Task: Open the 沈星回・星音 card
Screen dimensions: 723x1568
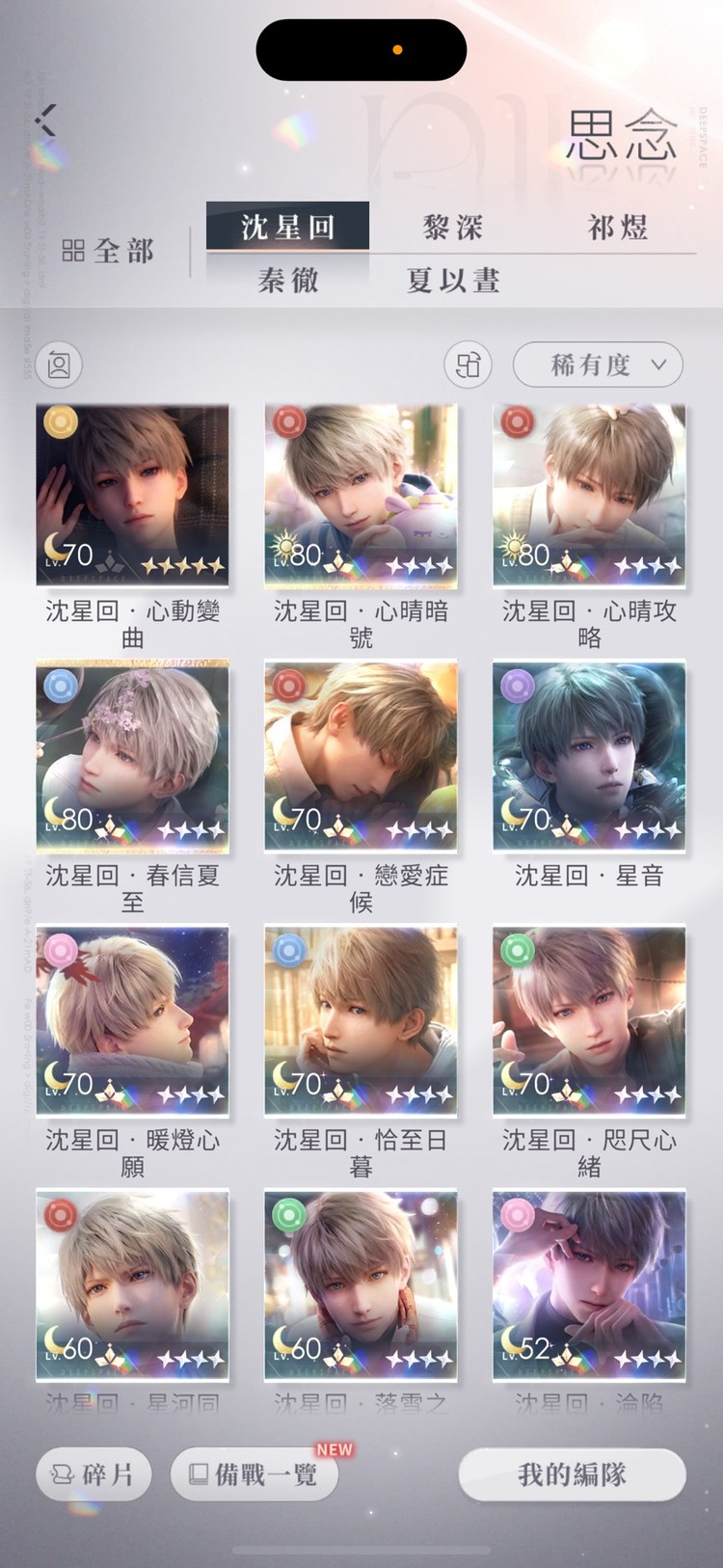Action: click(589, 758)
